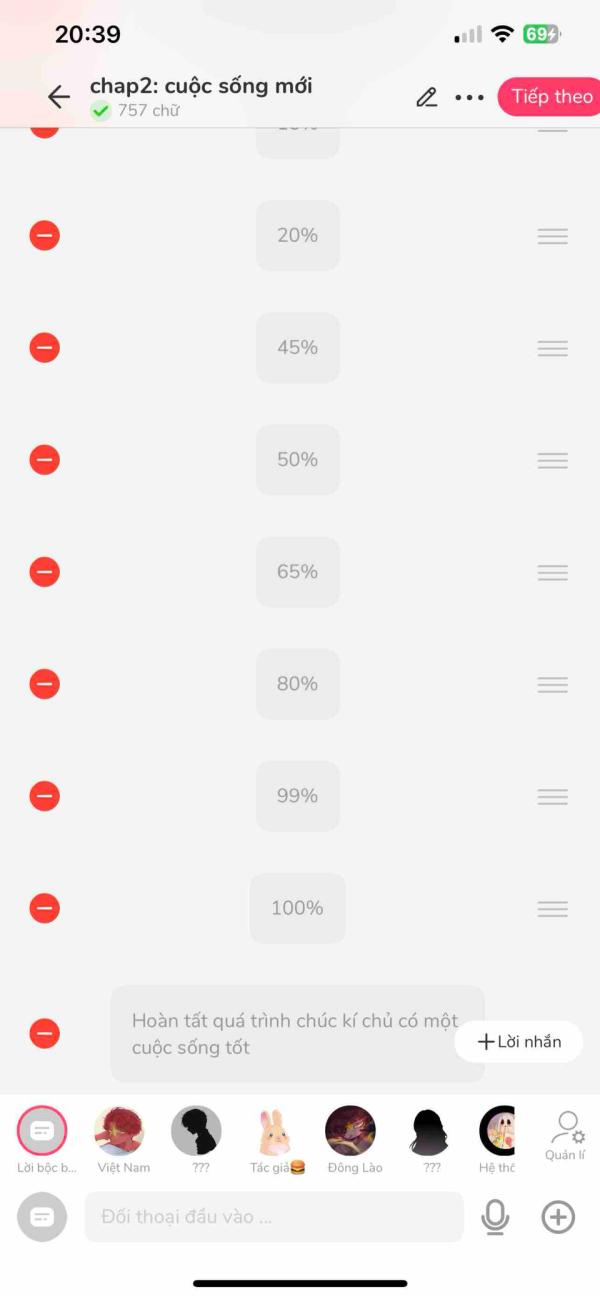
Task: Open the three-dot overflow menu
Action: click(x=469, y=97)
